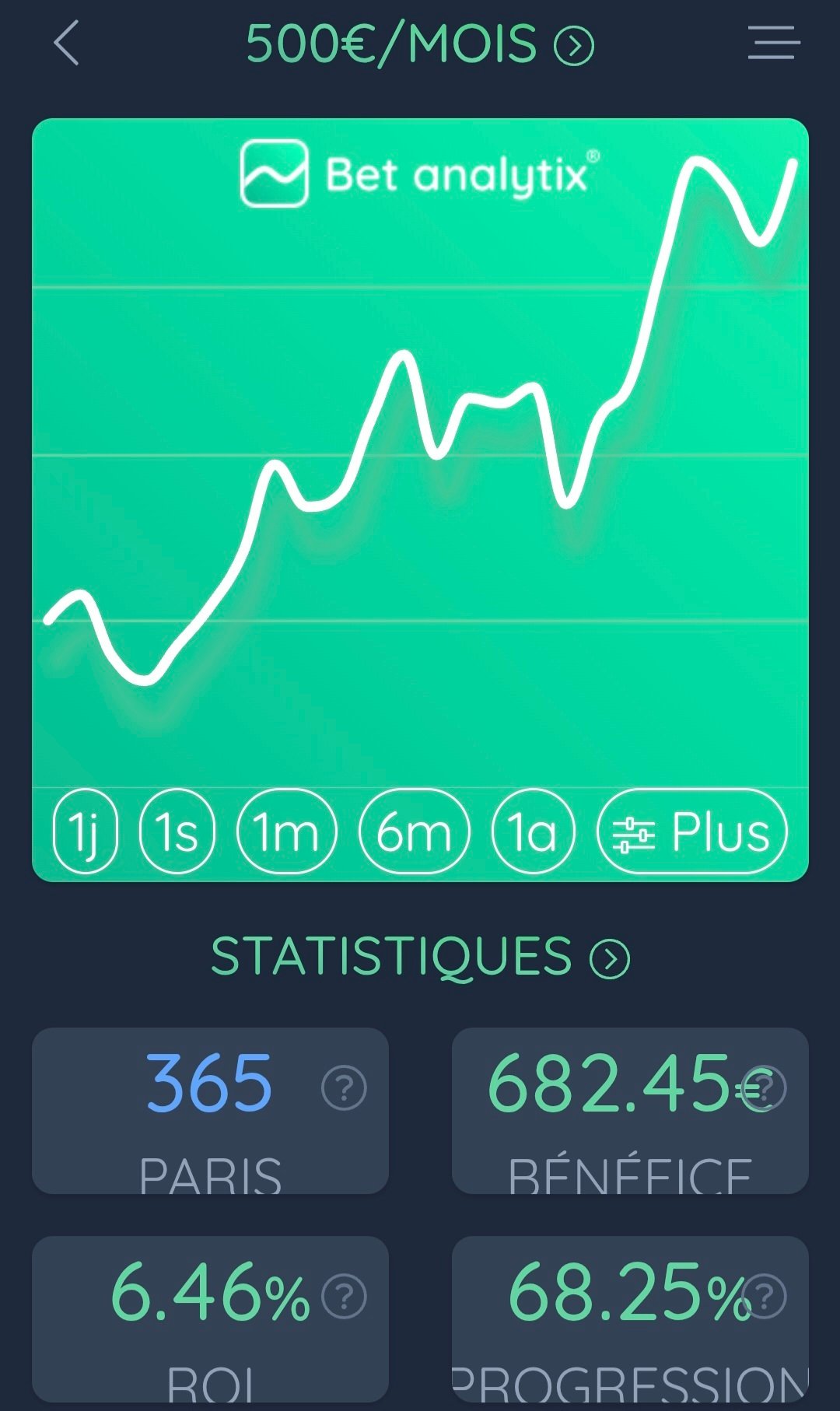Go back using the top-left arrow
Viewport: 840px width, 1411px height.
[67, 43]
